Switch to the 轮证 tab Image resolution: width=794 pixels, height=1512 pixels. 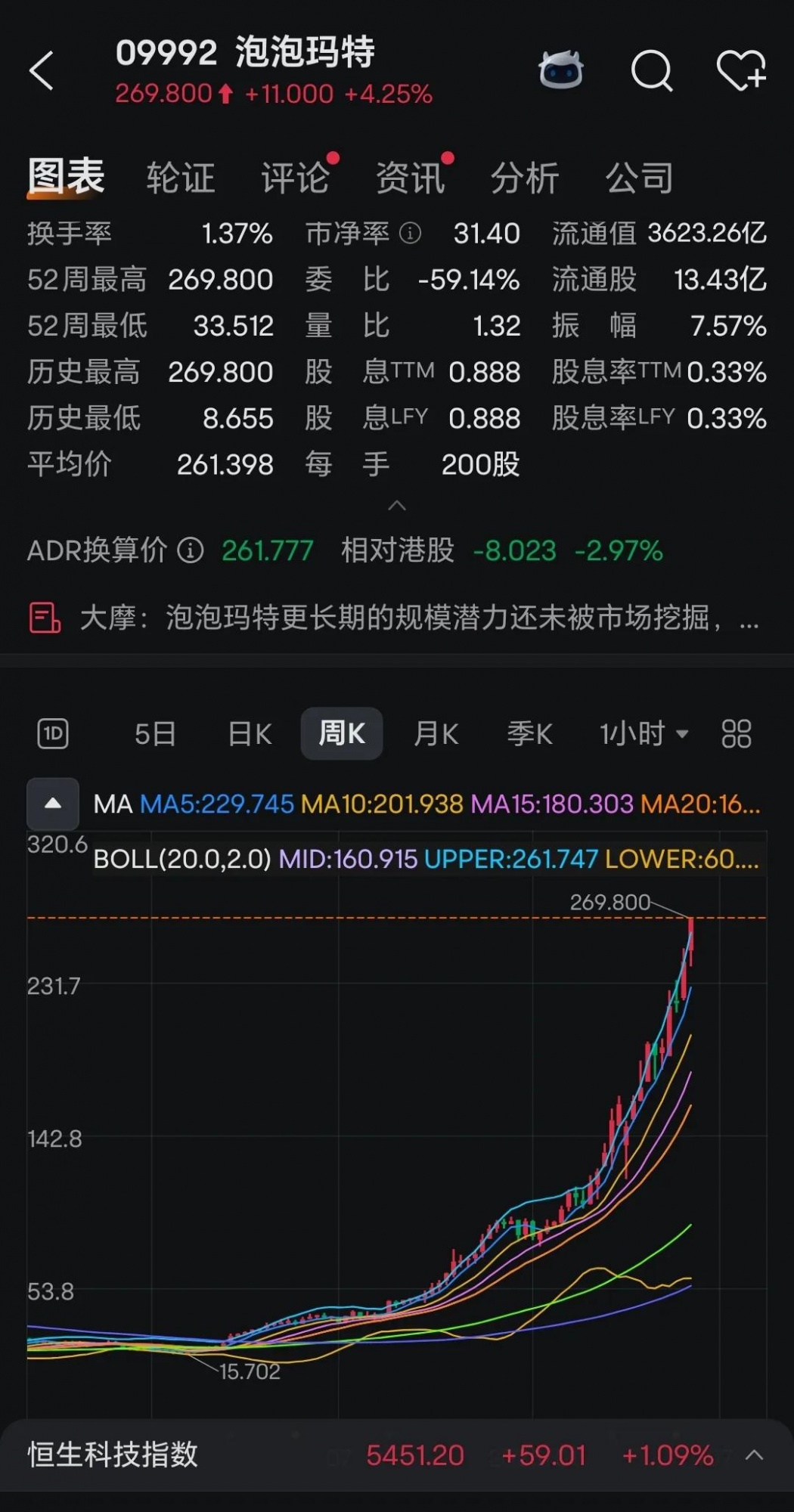[181, 178]
